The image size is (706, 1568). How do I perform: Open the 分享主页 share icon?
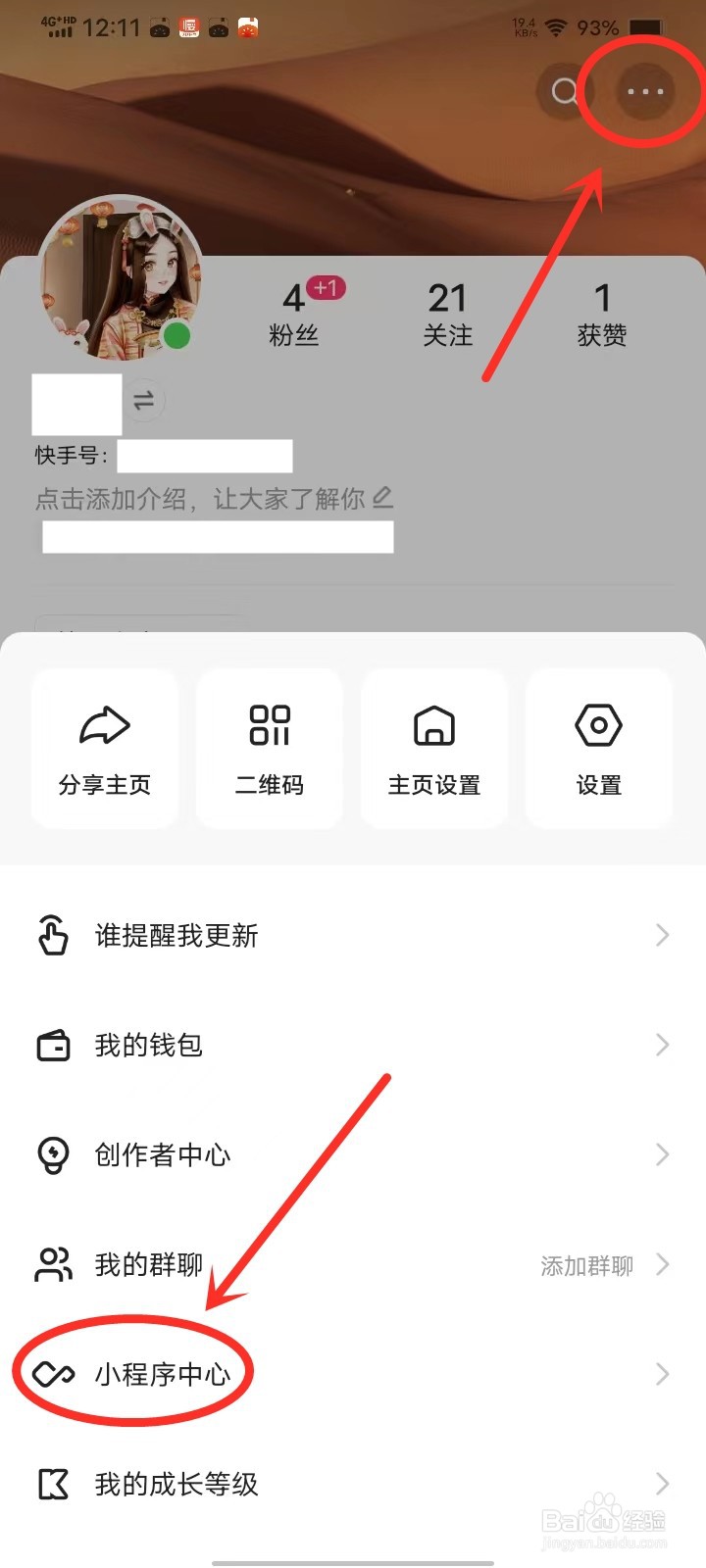(104, 725)
